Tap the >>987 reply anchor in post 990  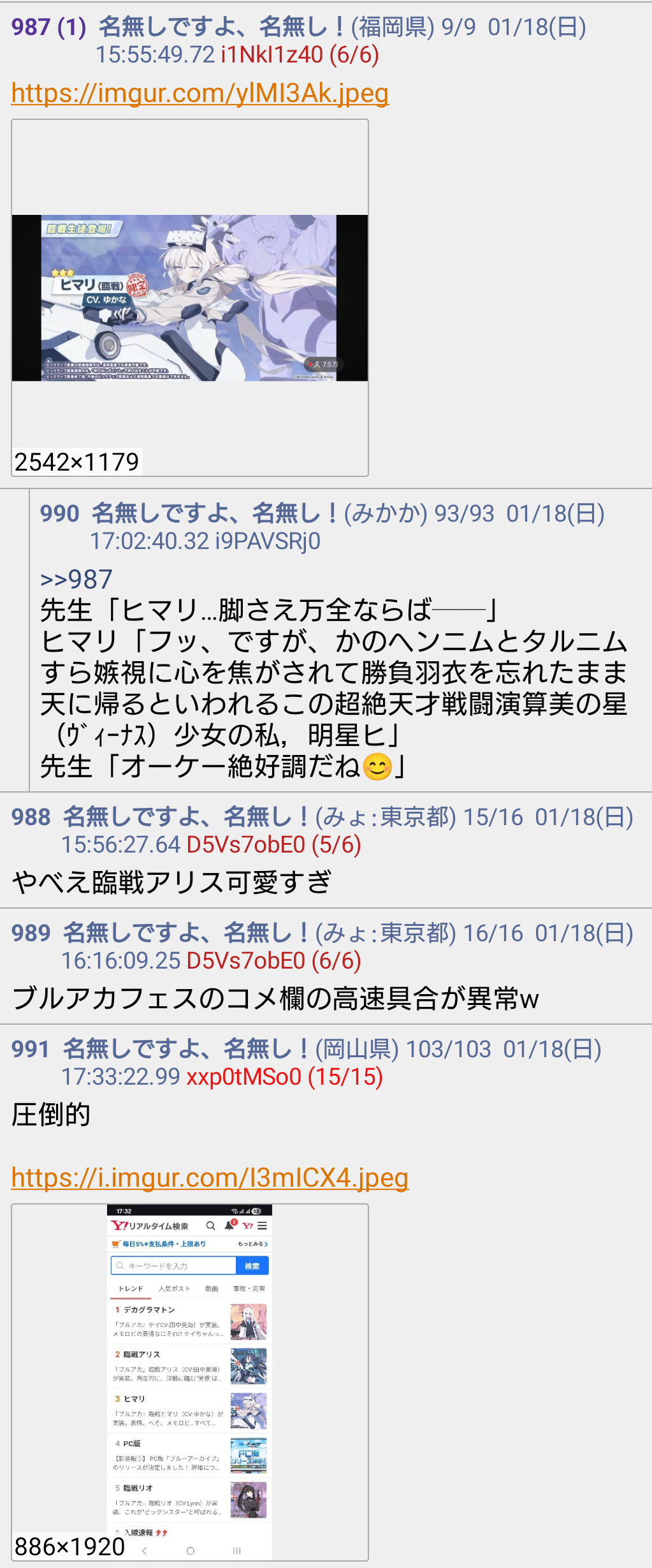76,579
